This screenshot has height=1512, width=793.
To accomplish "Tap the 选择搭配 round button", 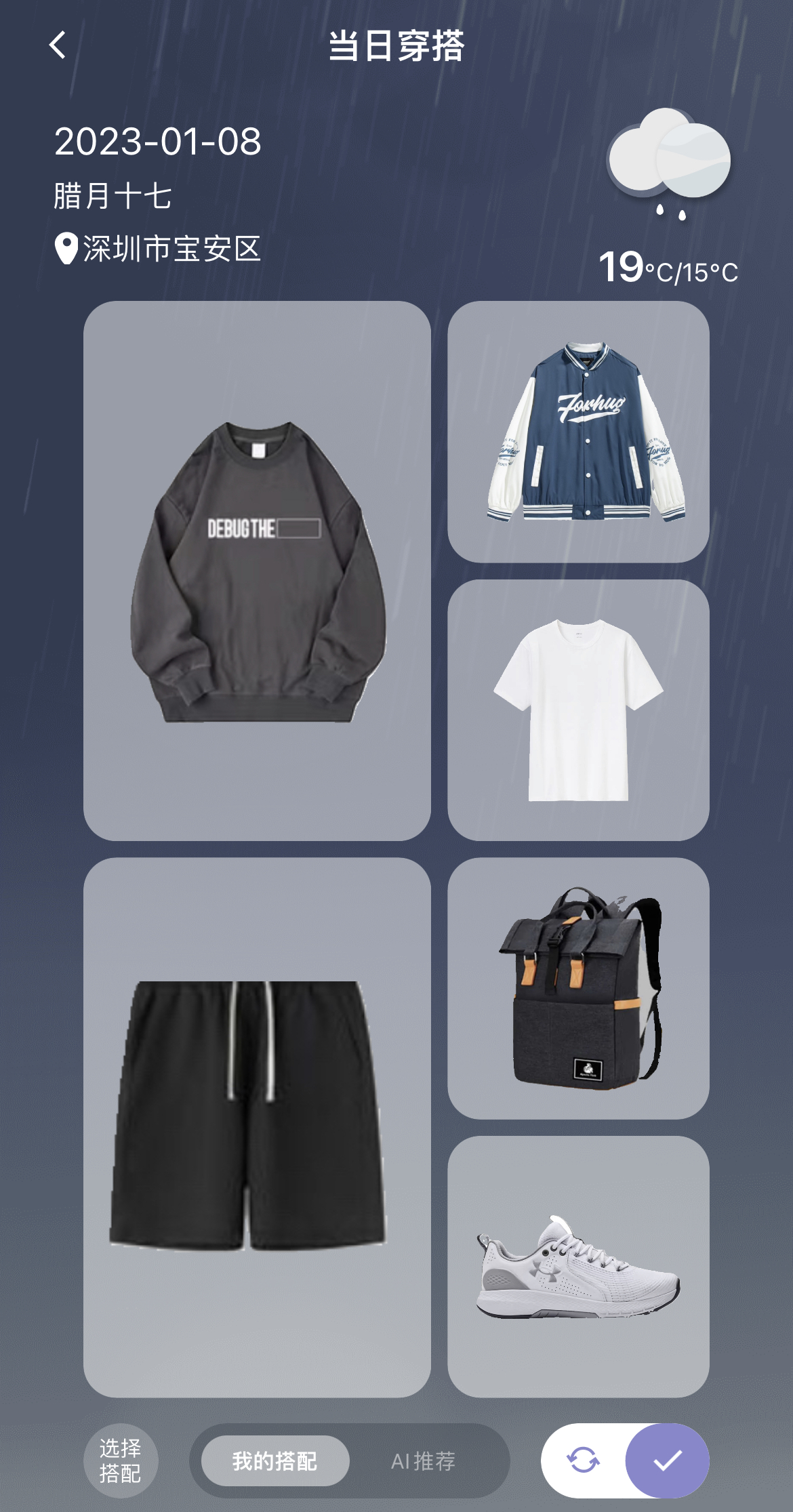I will [x=121, y=1460].
